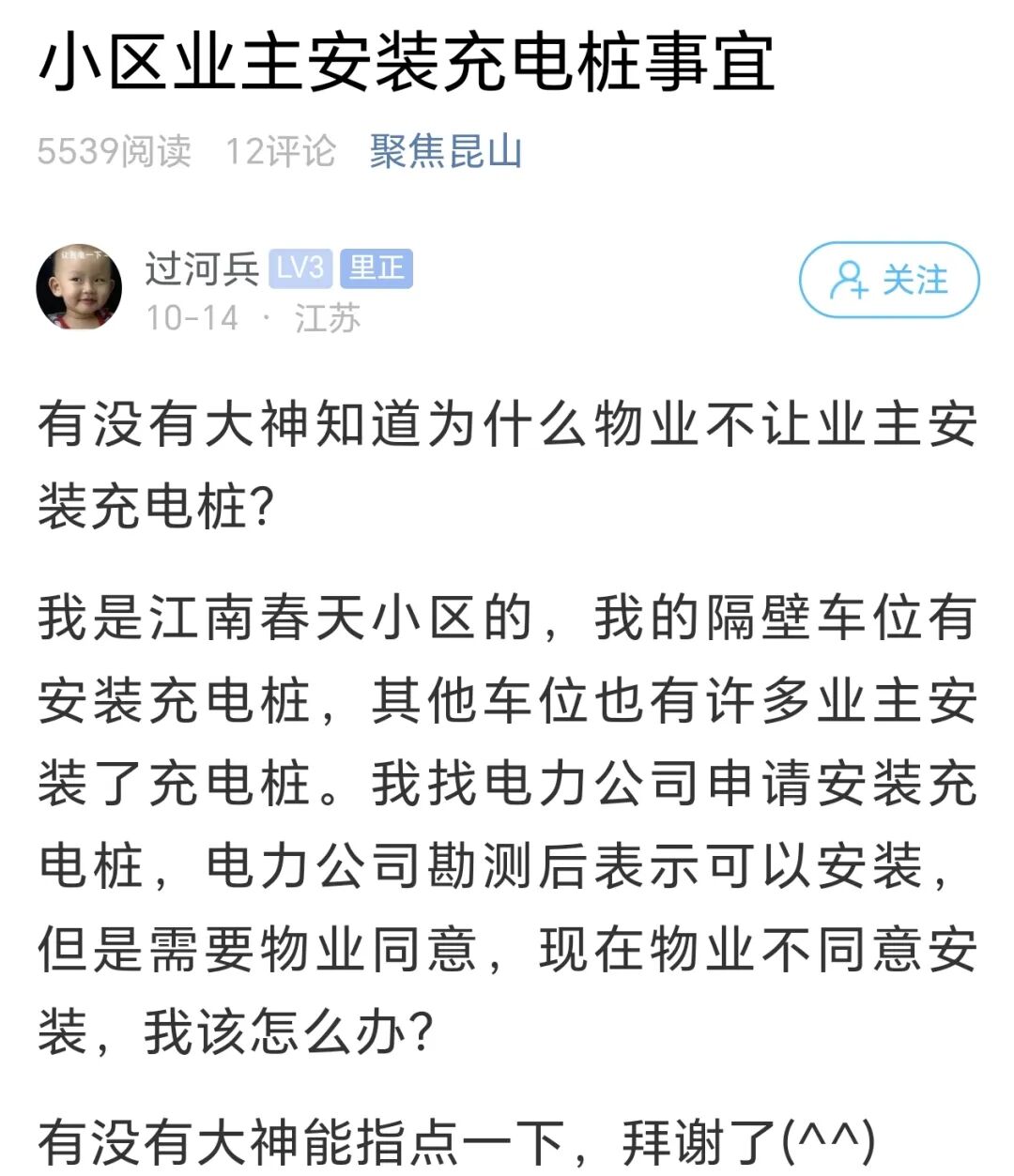Open 过河兵's profile avatar
Screen dimensions: 1014x1176
point(79,287)
